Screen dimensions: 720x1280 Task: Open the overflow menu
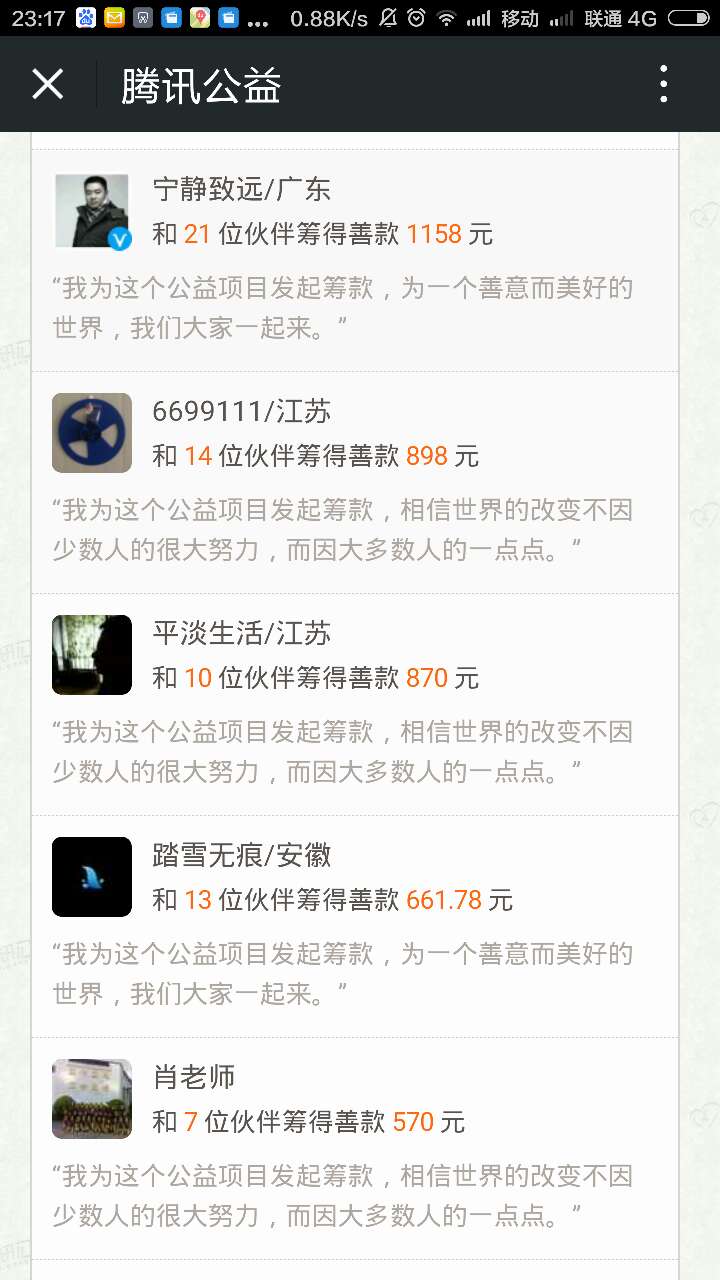(x=663, y=85)
